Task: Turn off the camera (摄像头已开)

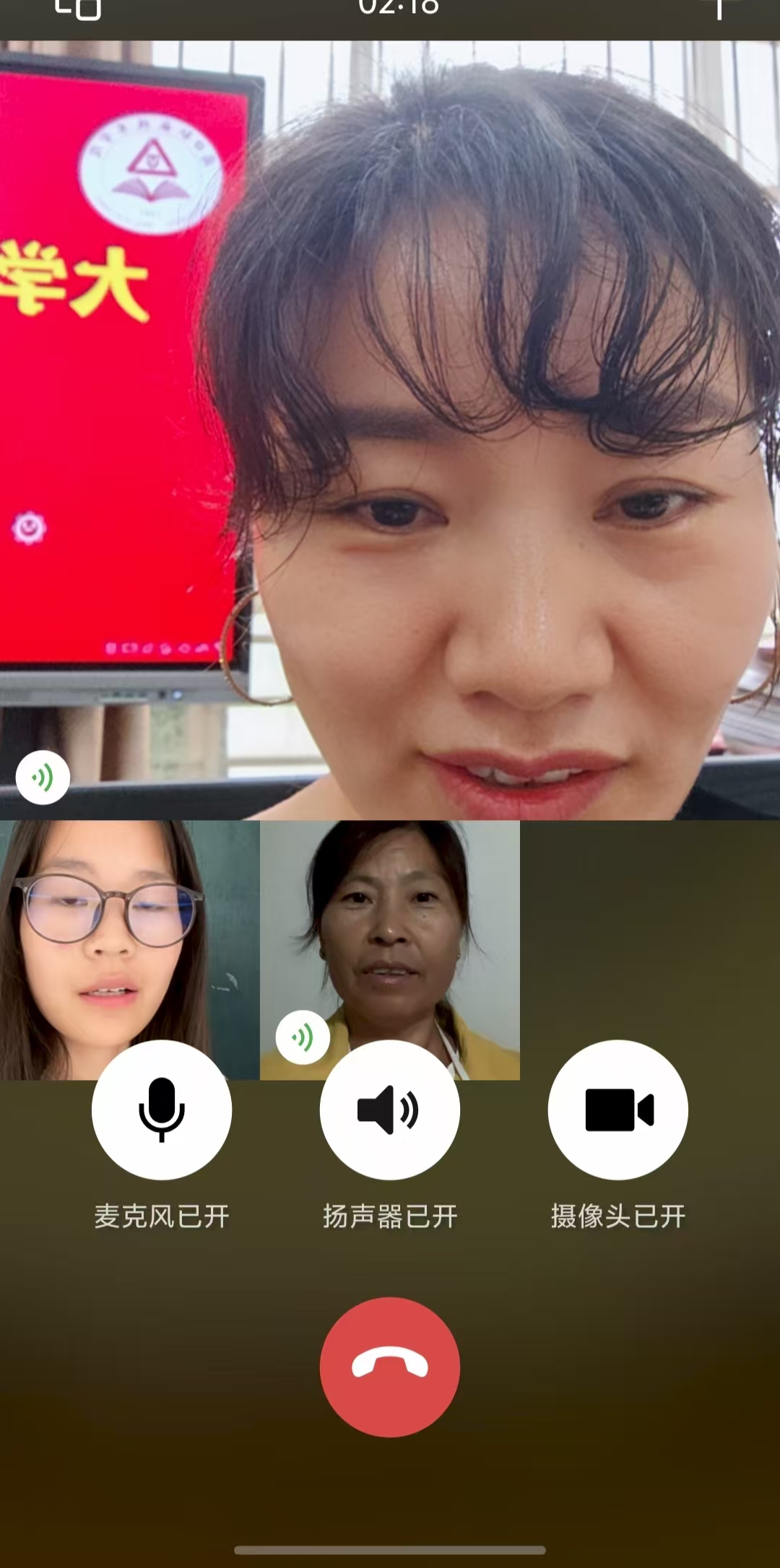Action: [618, 1110]
